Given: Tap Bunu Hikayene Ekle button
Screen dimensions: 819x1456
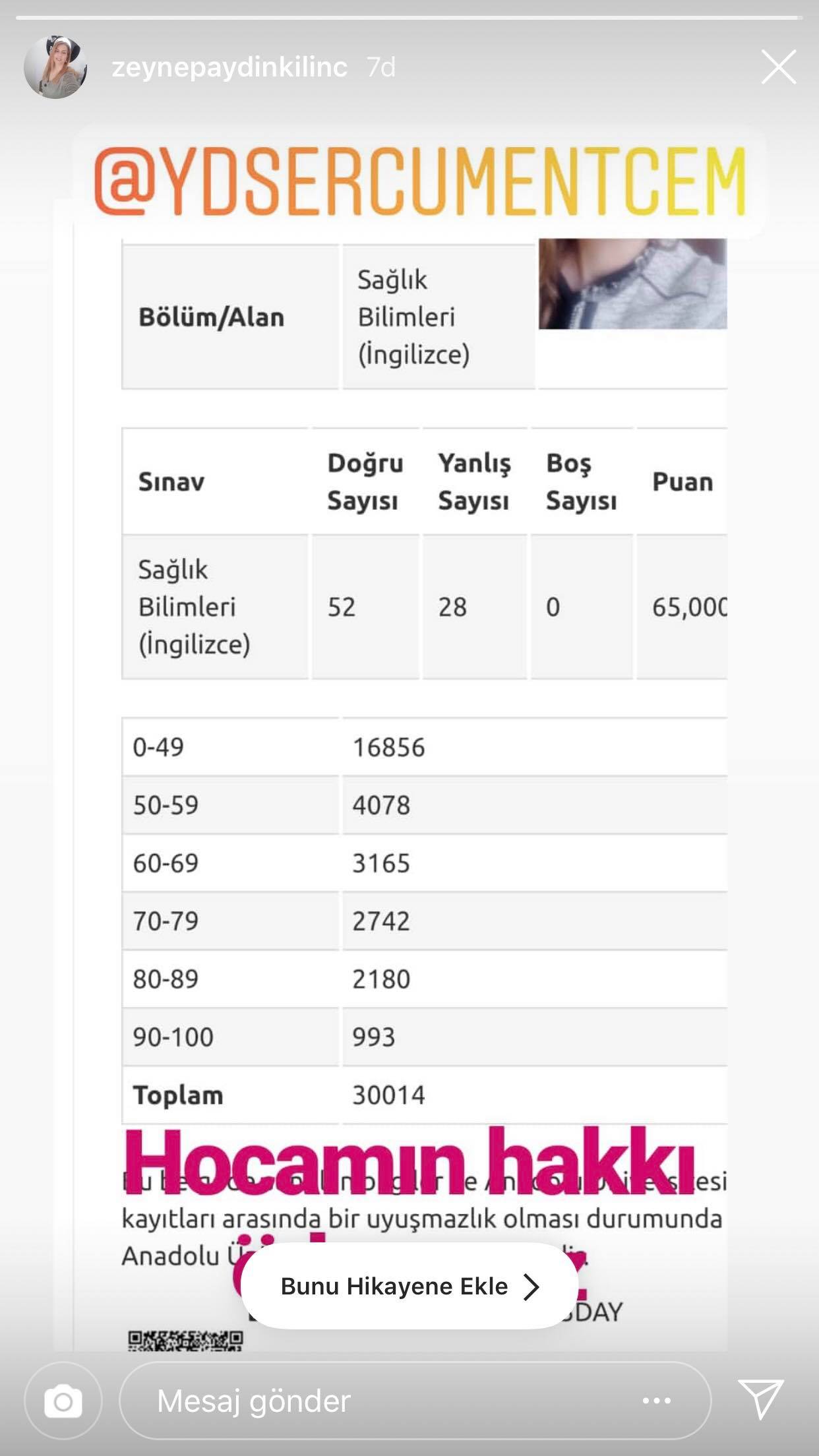Looking at the screenshot, I should tap(409, 1286).
